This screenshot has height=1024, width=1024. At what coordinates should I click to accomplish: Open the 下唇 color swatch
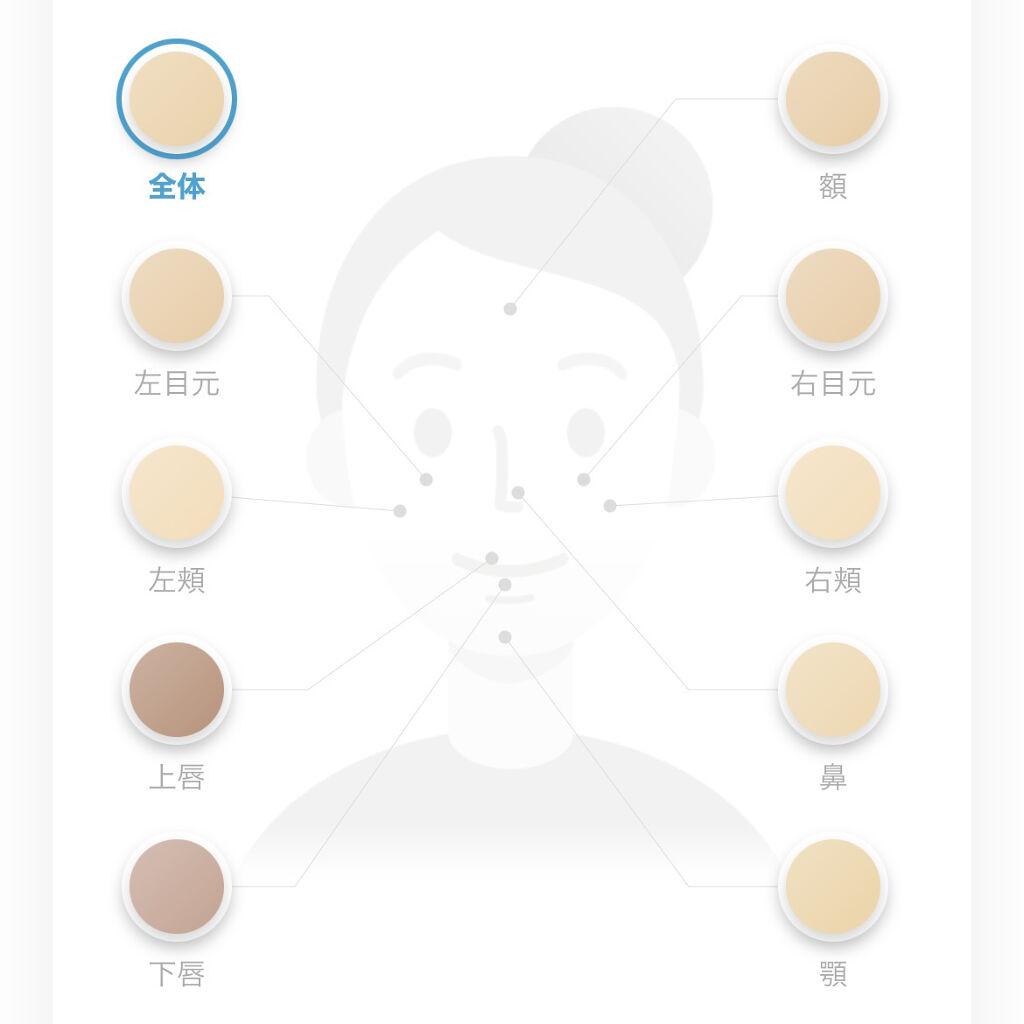177,886
